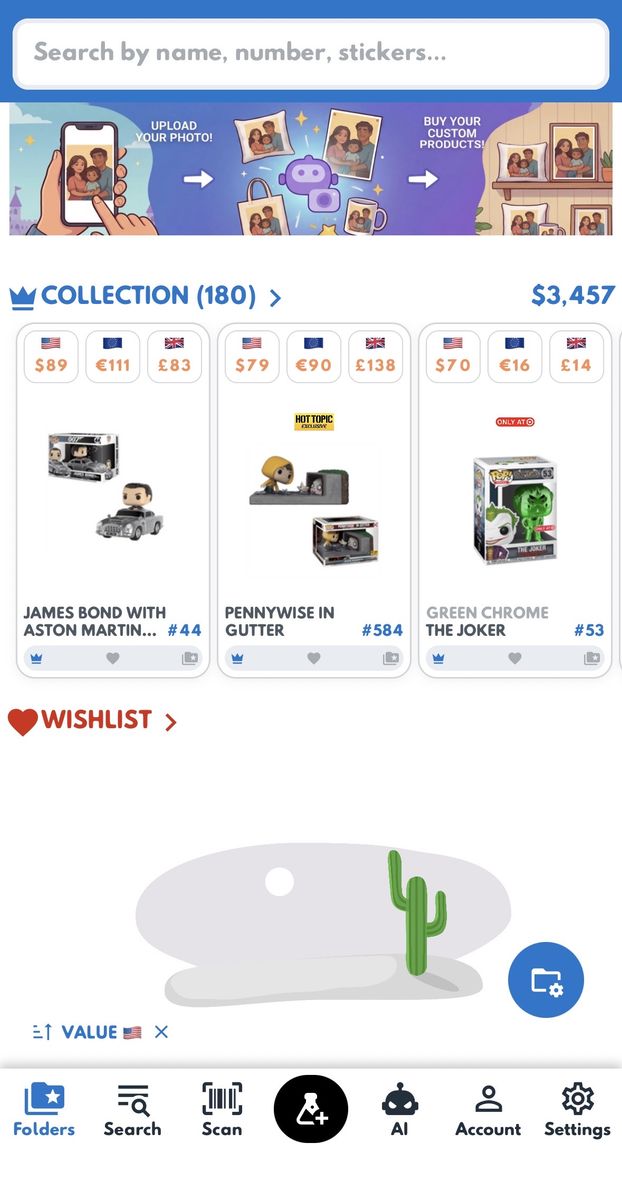Add Pennywise in Gutter to wishlist
This screenshot has width=622, height=1200.
coord(314,658)
